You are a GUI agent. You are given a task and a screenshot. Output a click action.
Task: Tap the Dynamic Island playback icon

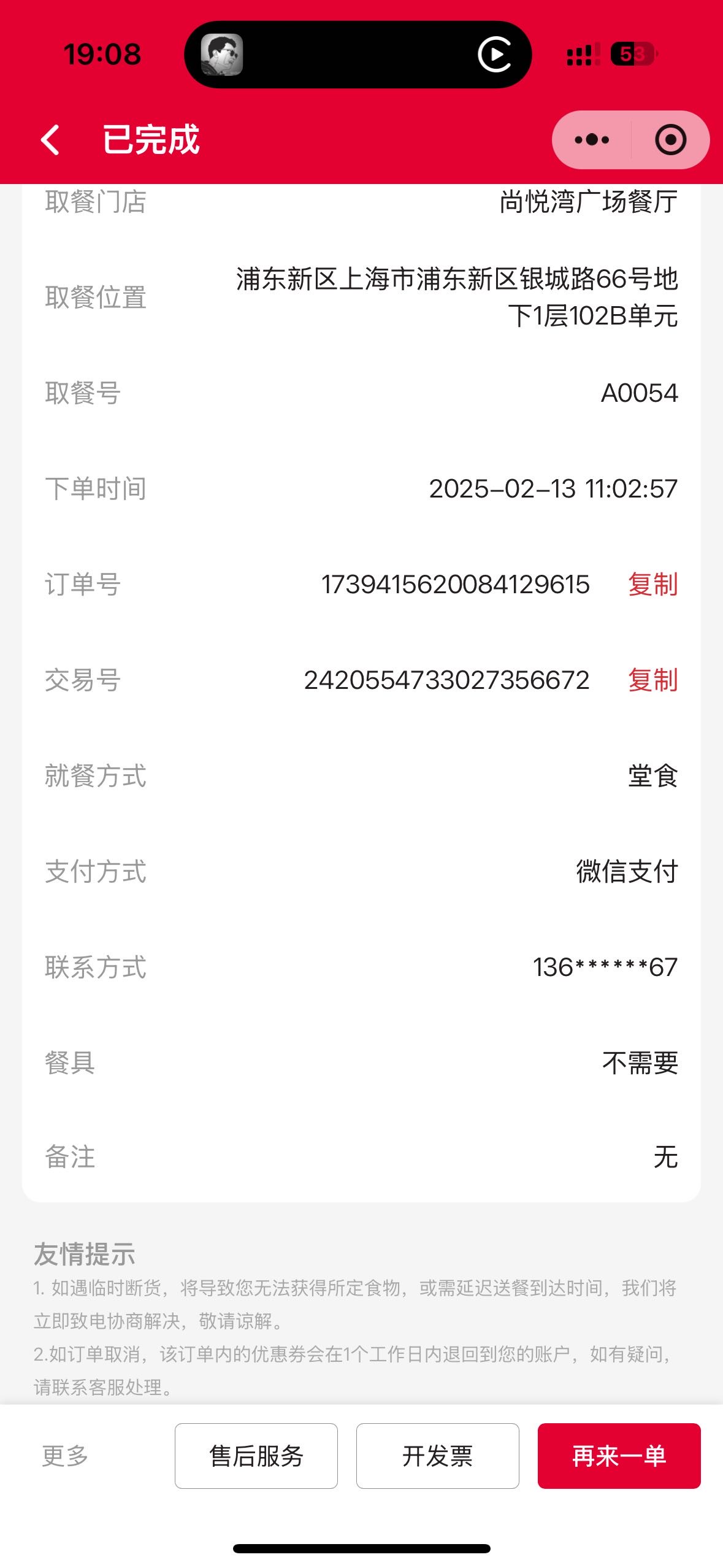pyautogui.click(x=494, y=55)
